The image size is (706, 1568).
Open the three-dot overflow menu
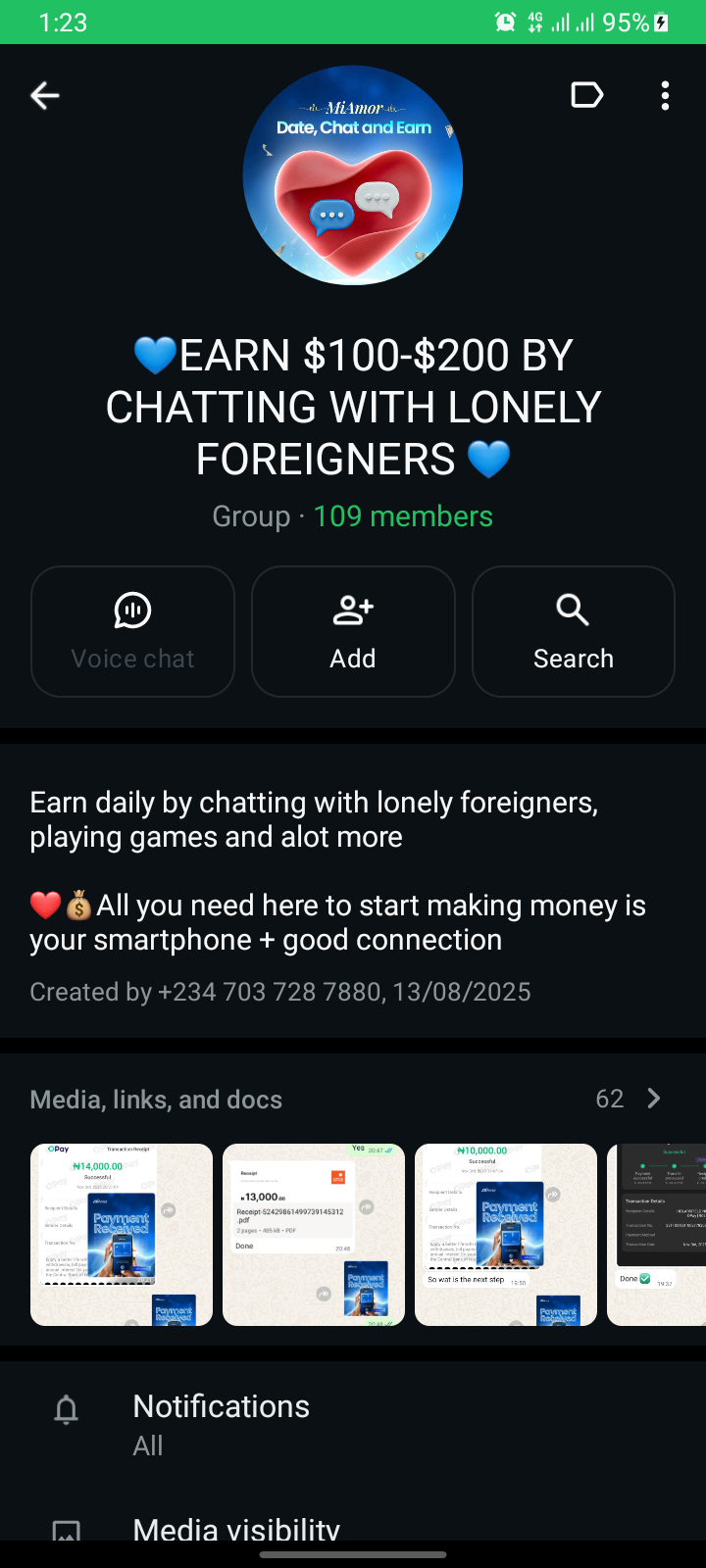point(665,95)
